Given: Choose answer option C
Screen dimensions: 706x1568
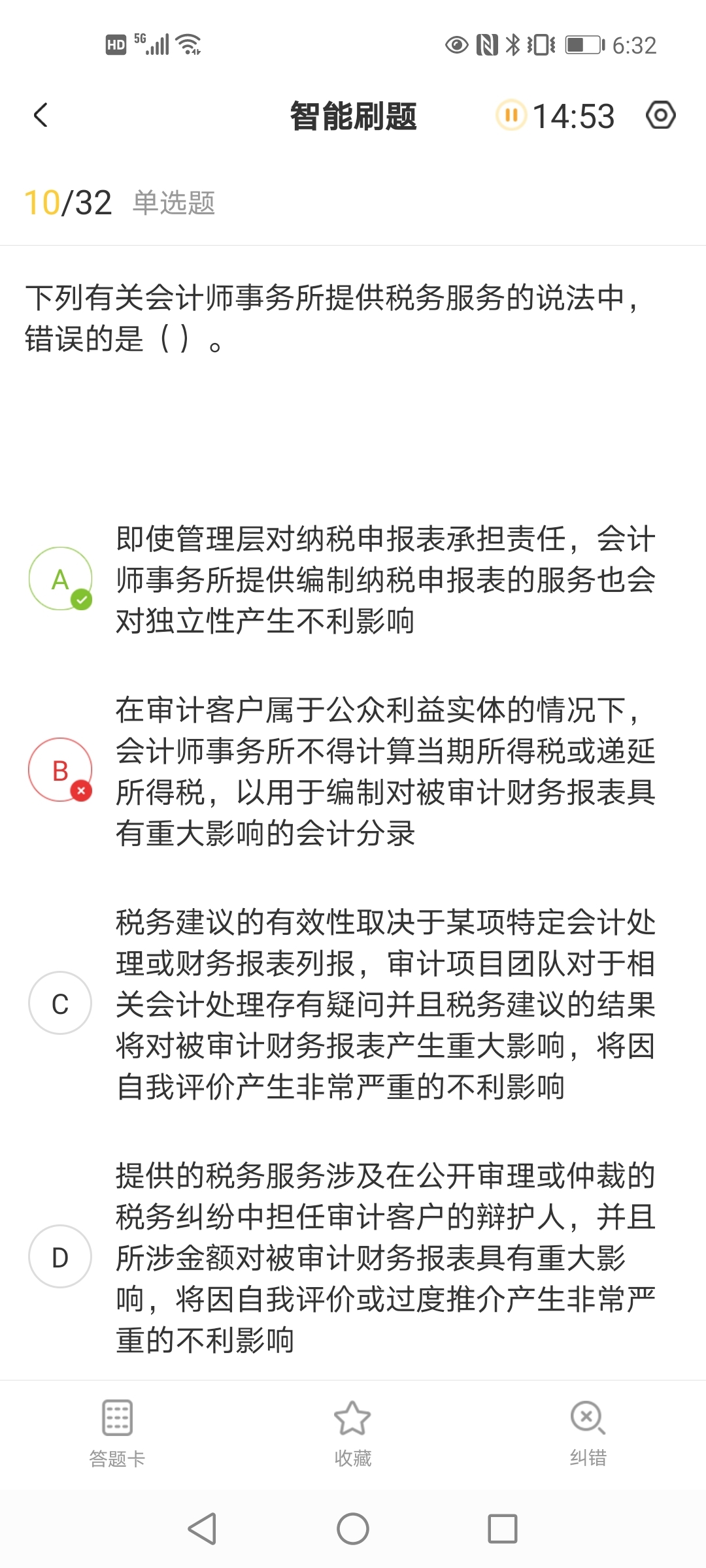Looking at the screenshot, I should [60, 1003].
